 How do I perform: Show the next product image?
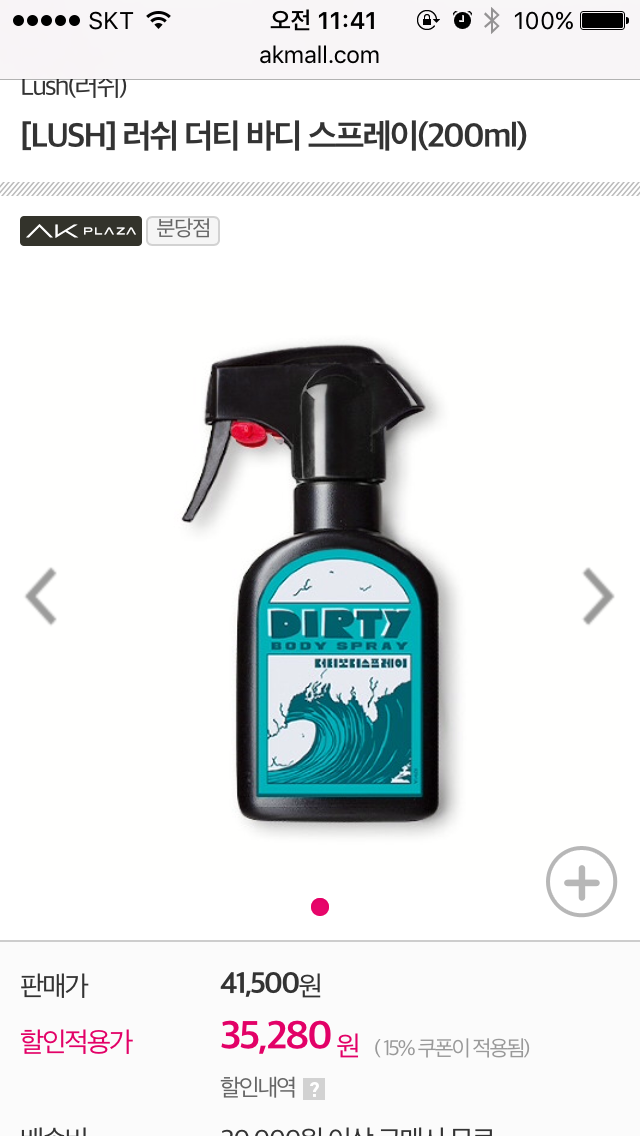click(598, 596)
